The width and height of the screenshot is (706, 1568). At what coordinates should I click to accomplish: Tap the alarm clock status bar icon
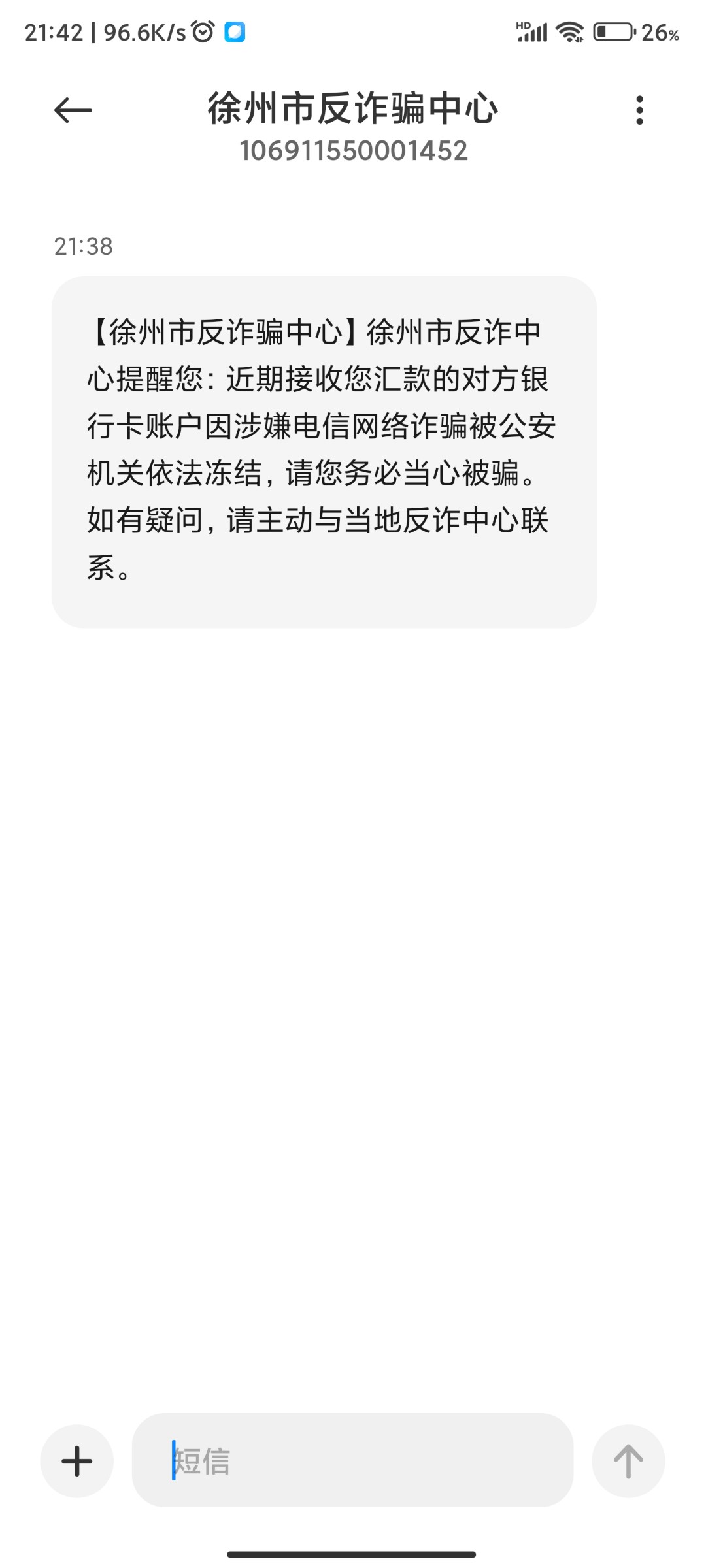pos(203,30)
